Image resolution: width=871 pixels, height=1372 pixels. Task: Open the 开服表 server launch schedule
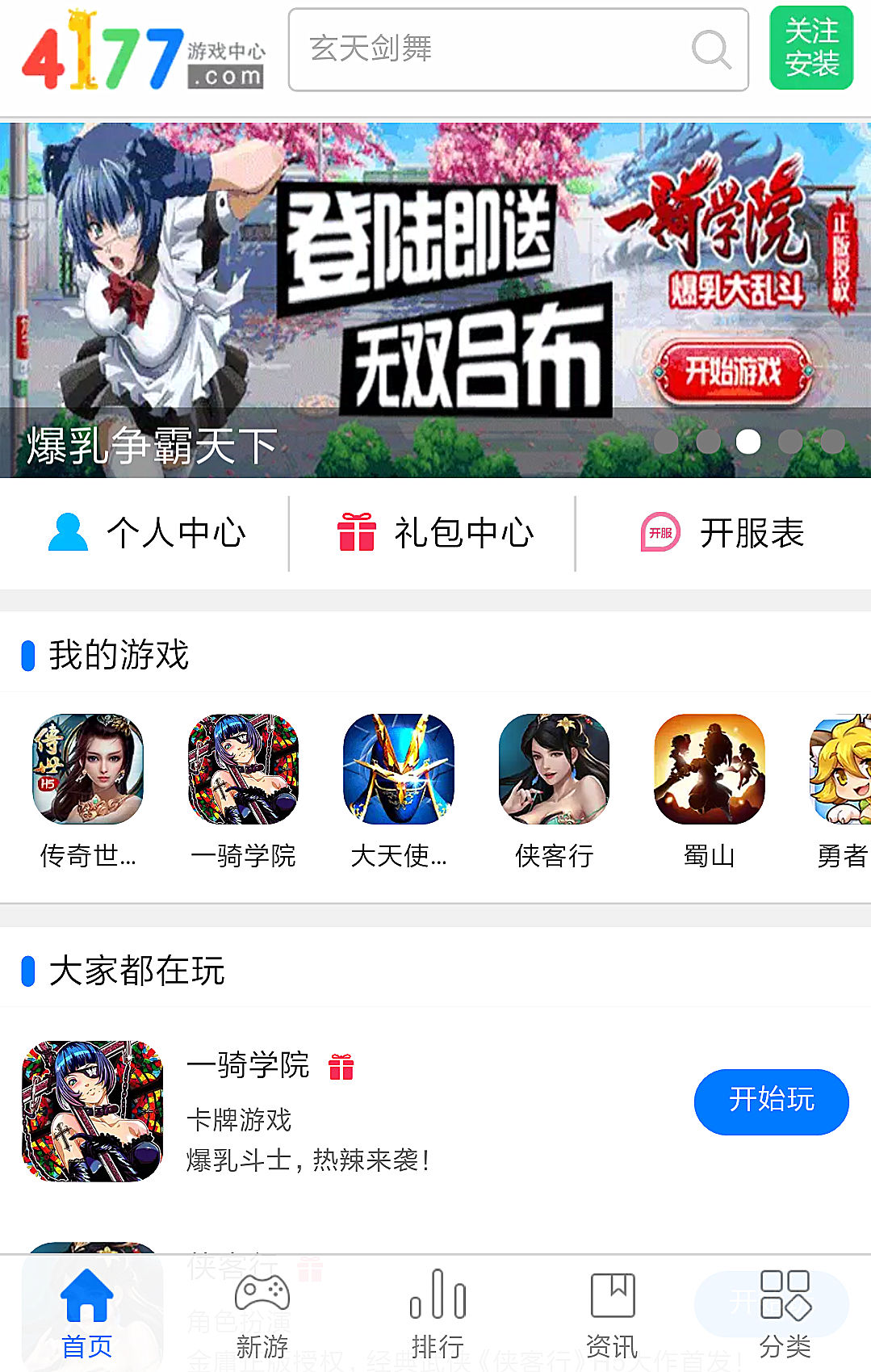pyautogui.click(x=722, y=532)
